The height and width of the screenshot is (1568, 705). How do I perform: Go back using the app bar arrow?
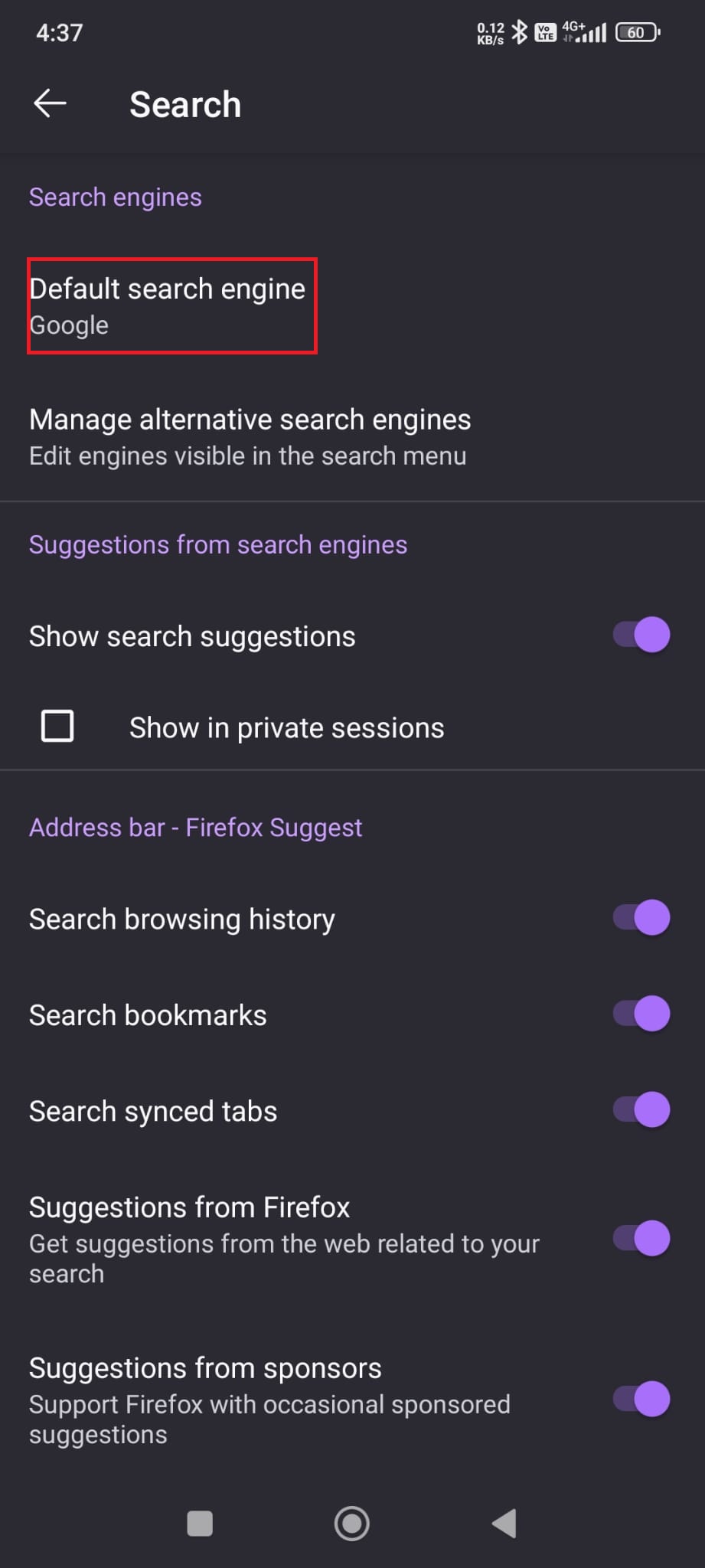[51, 103]
